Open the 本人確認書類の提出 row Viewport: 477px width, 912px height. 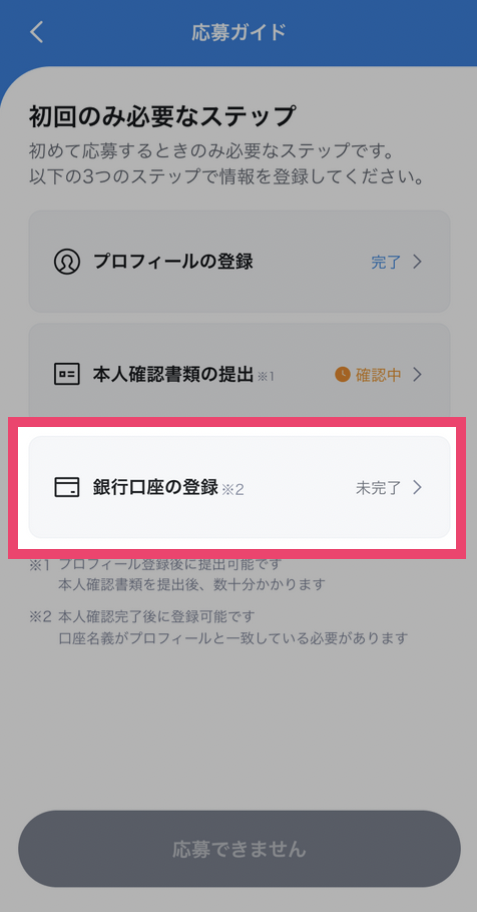click(239, 375)
